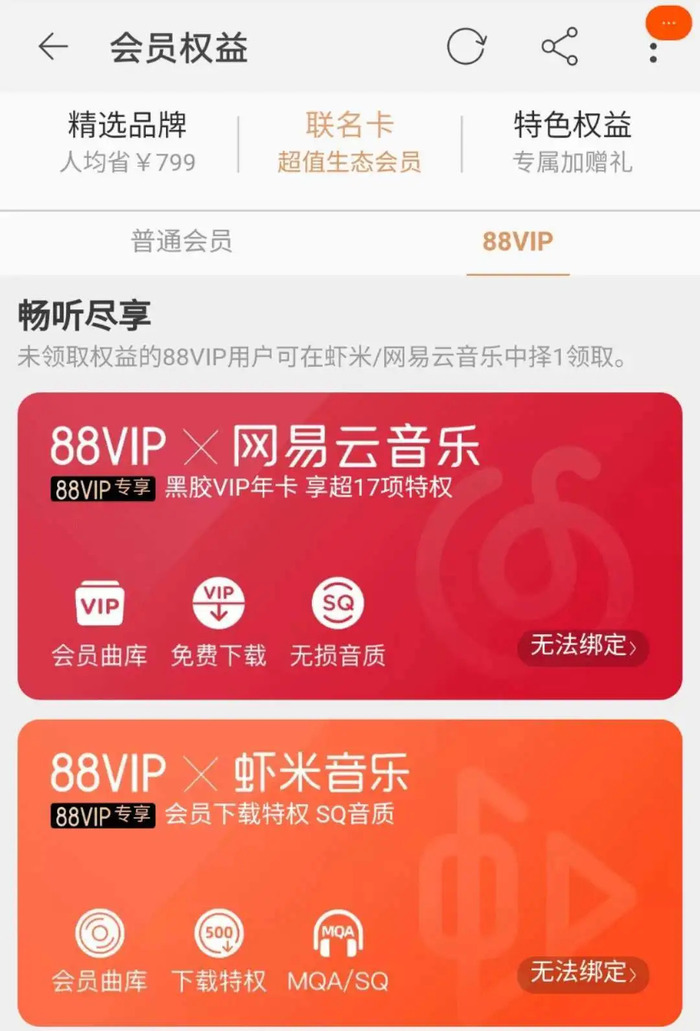
Task: Go back from 会员权益 page
Action: [x=52, y=47]
